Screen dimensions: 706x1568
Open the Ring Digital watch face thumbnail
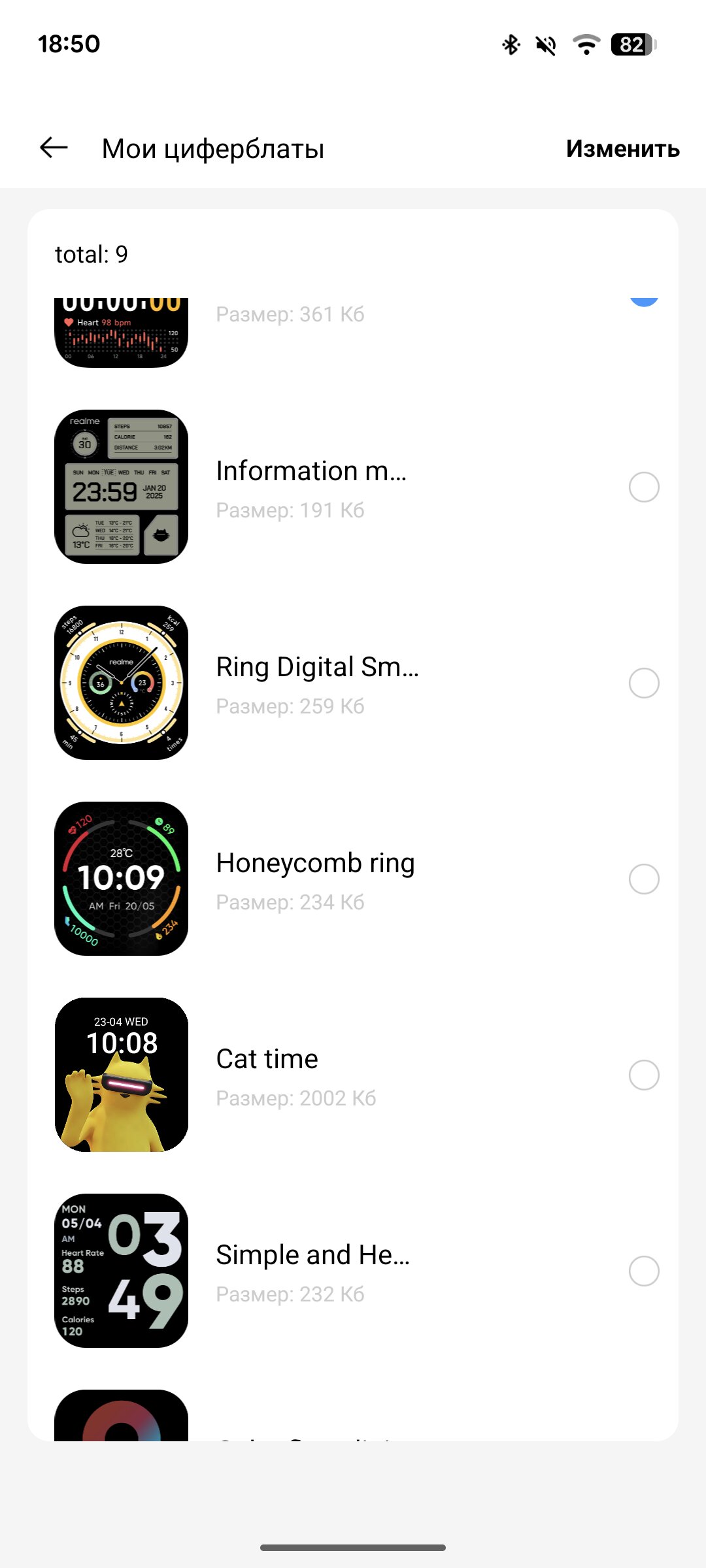122,683
